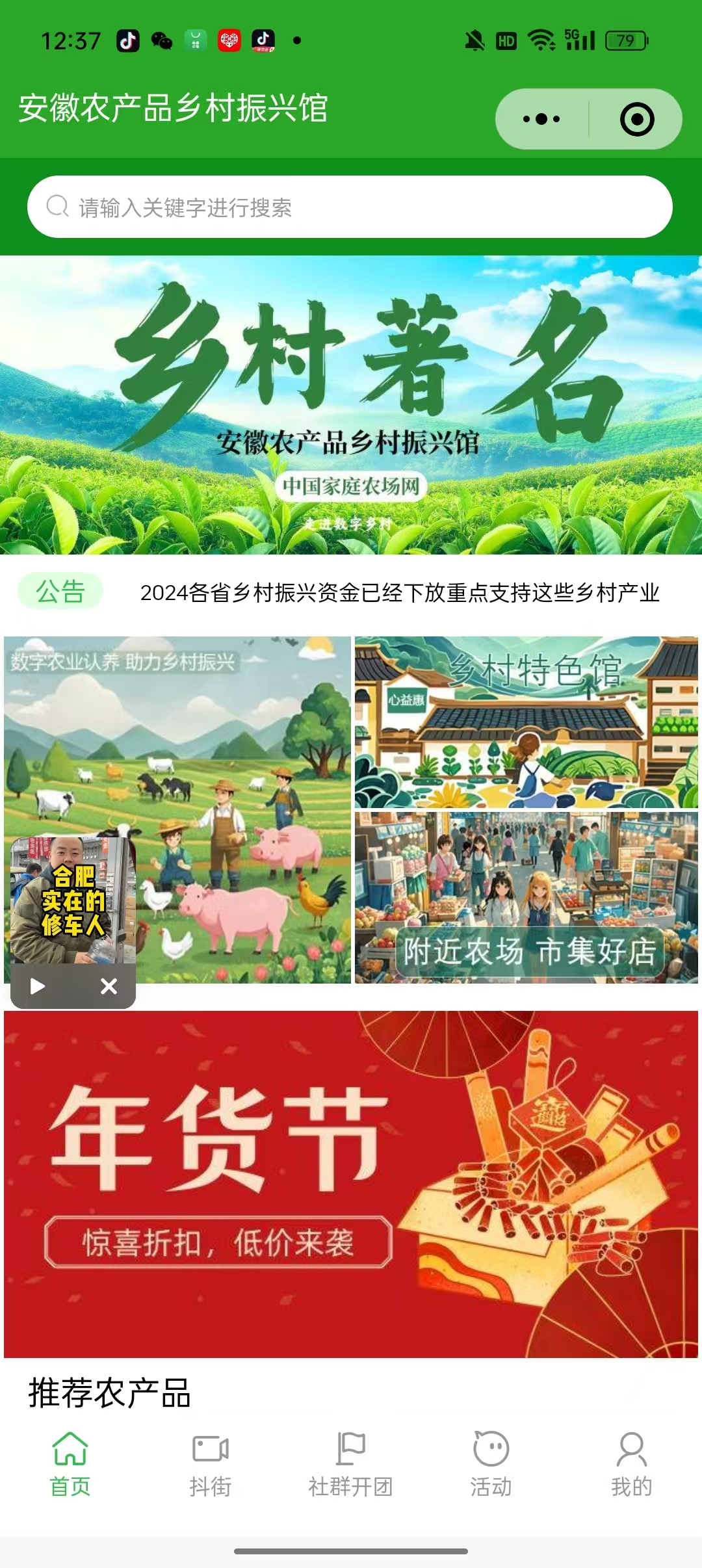Viewport: 702px width, 1568px height.
Task: Go to the 首页 tab
Action: tap(70, 1463)
